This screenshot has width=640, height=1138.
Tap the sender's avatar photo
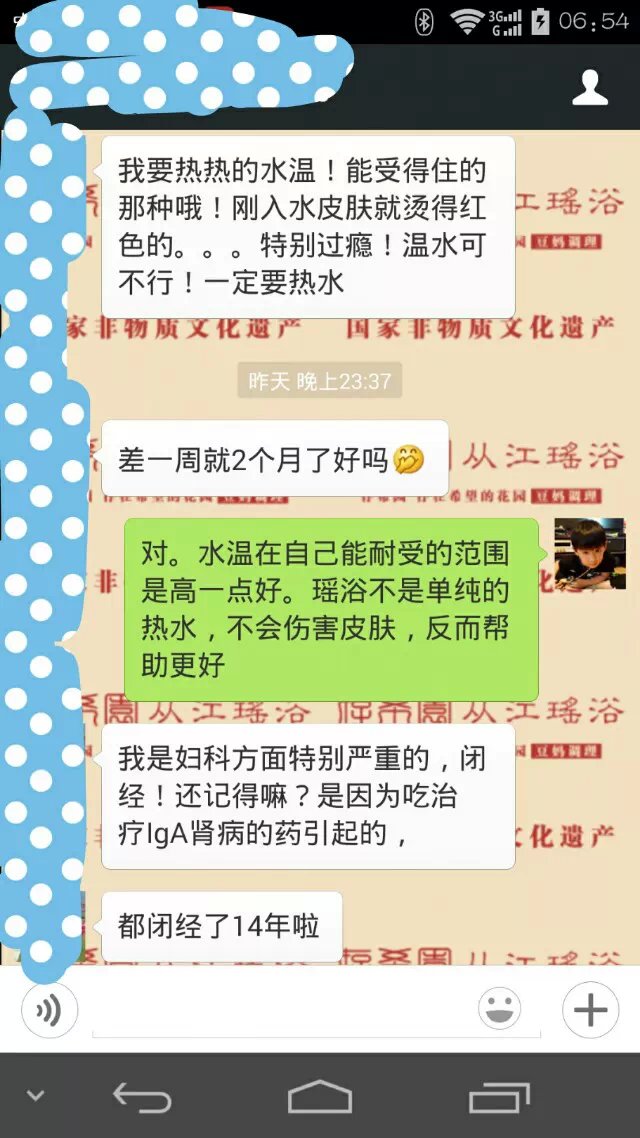(x=590, y=553)
